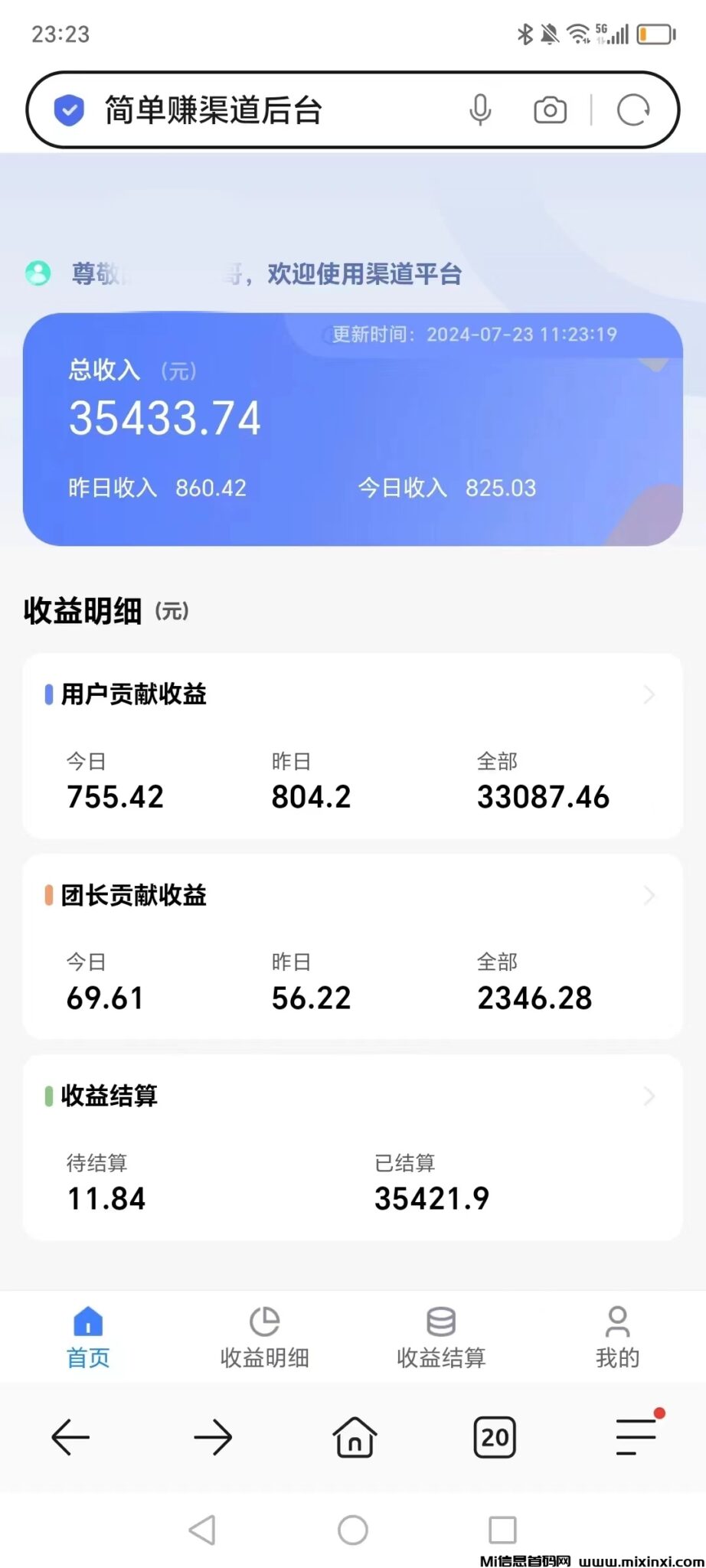Open the 我的 tab
706x1568 pixels.
617,1337
